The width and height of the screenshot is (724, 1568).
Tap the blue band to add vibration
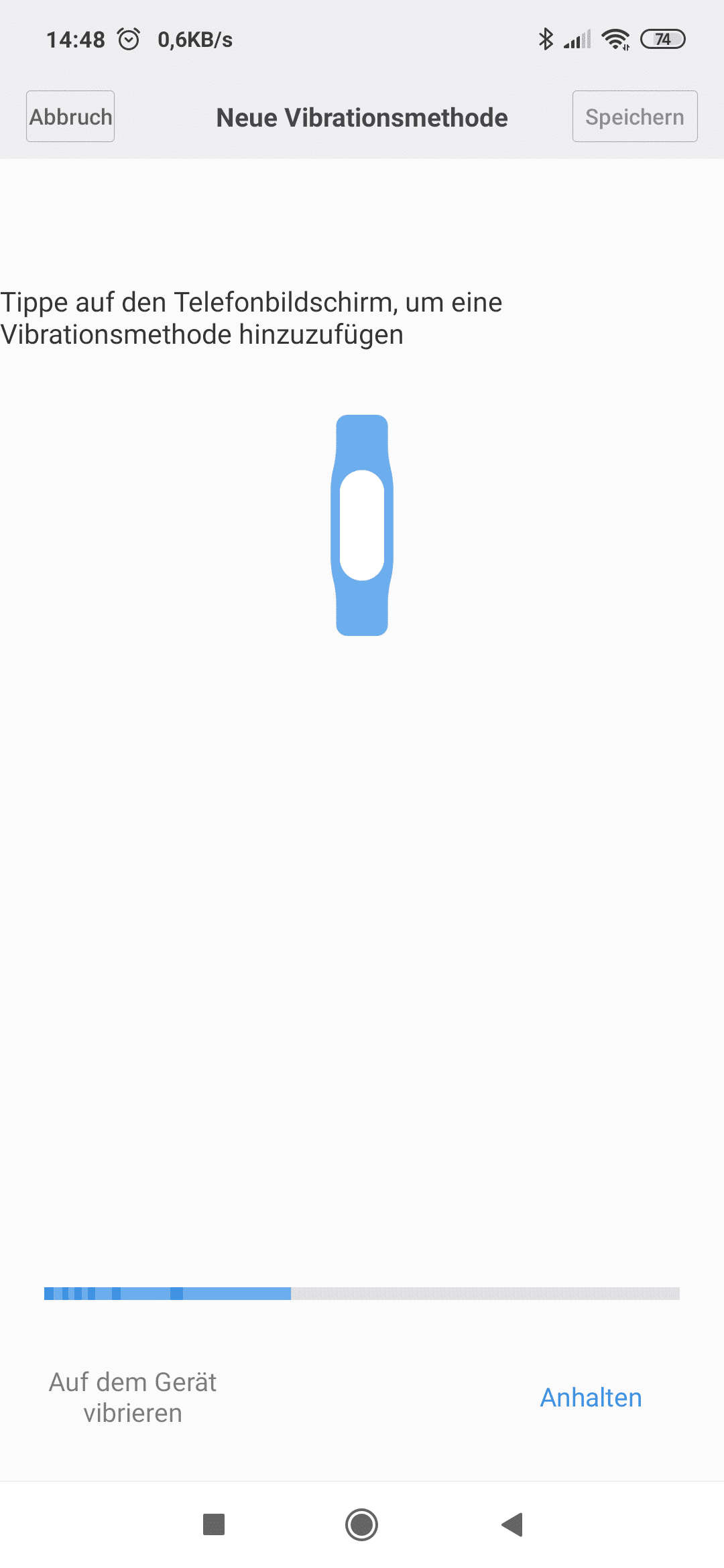coord(362,525)
